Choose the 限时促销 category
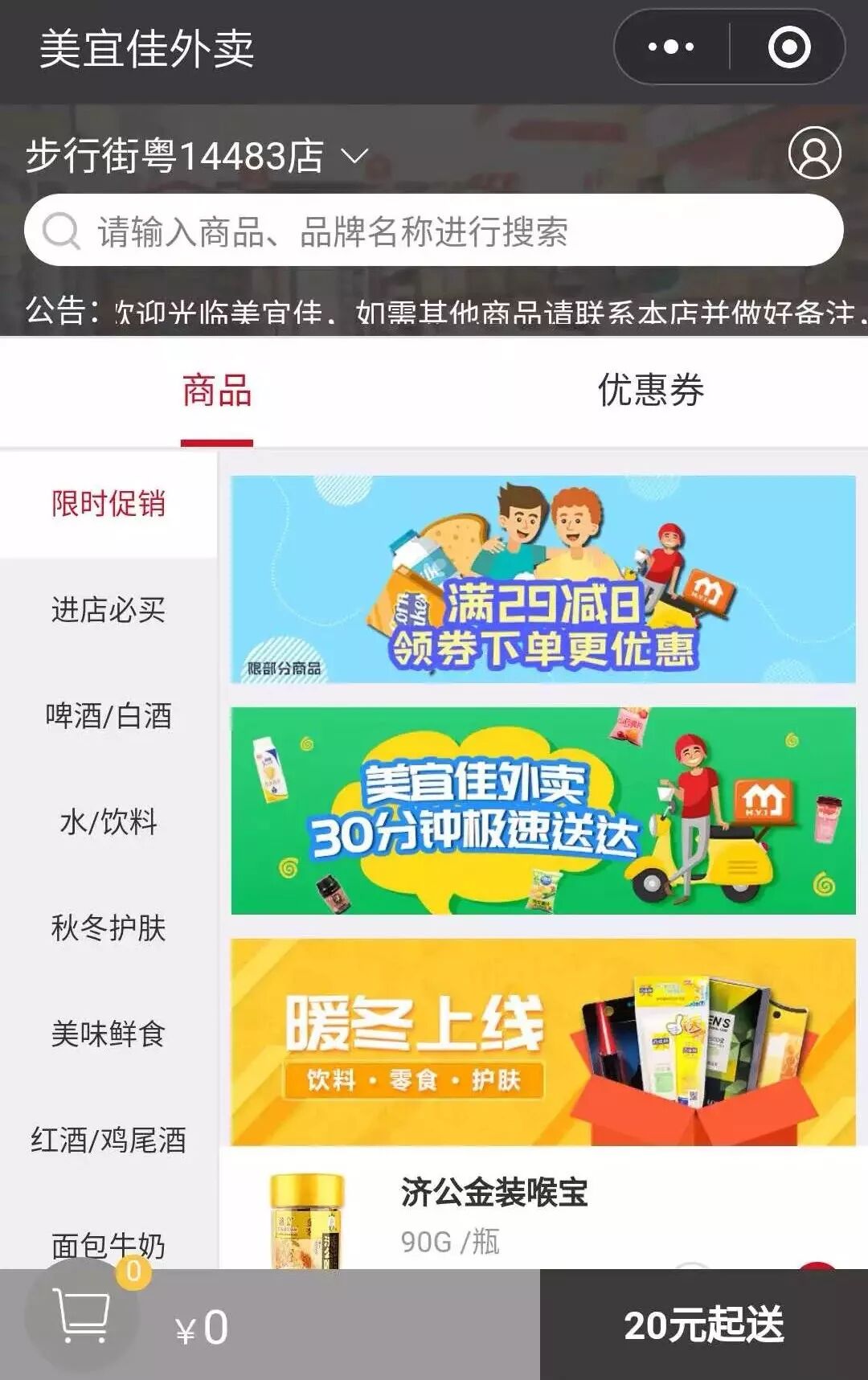Screen dimensions: 868x1380 click(x=108, y=504)
